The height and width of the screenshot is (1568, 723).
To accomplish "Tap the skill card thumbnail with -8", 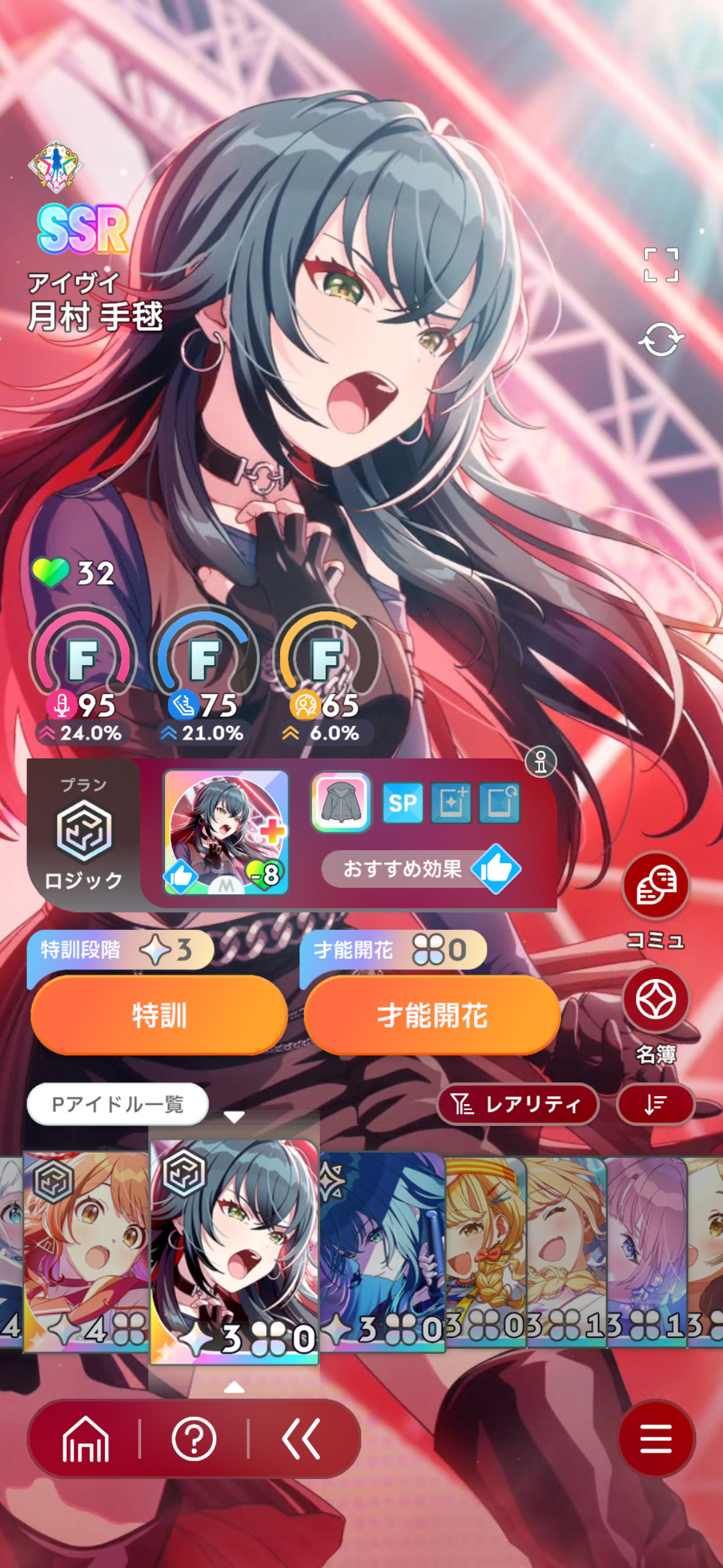I will tap(226, 832).
